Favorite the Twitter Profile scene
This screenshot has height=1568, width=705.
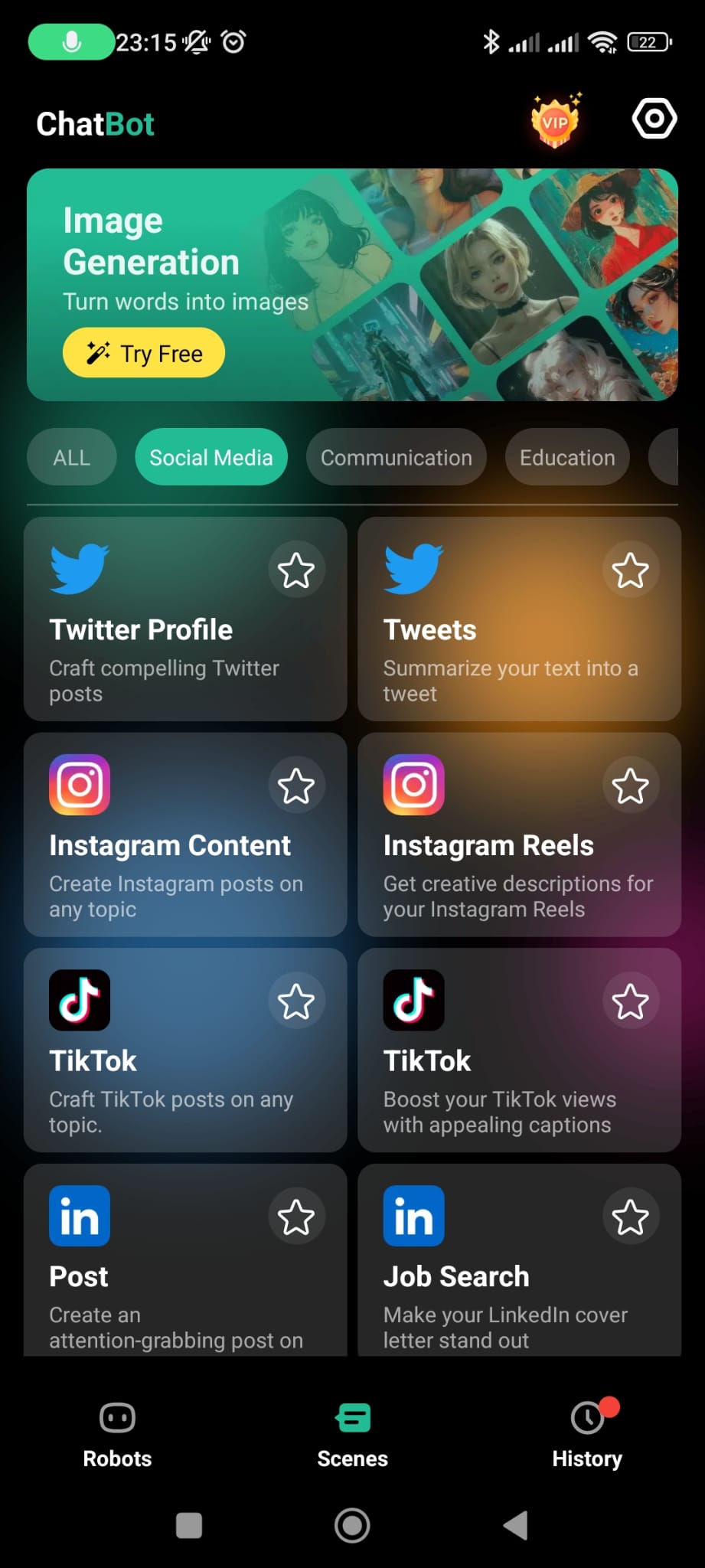tap(296, 570)
